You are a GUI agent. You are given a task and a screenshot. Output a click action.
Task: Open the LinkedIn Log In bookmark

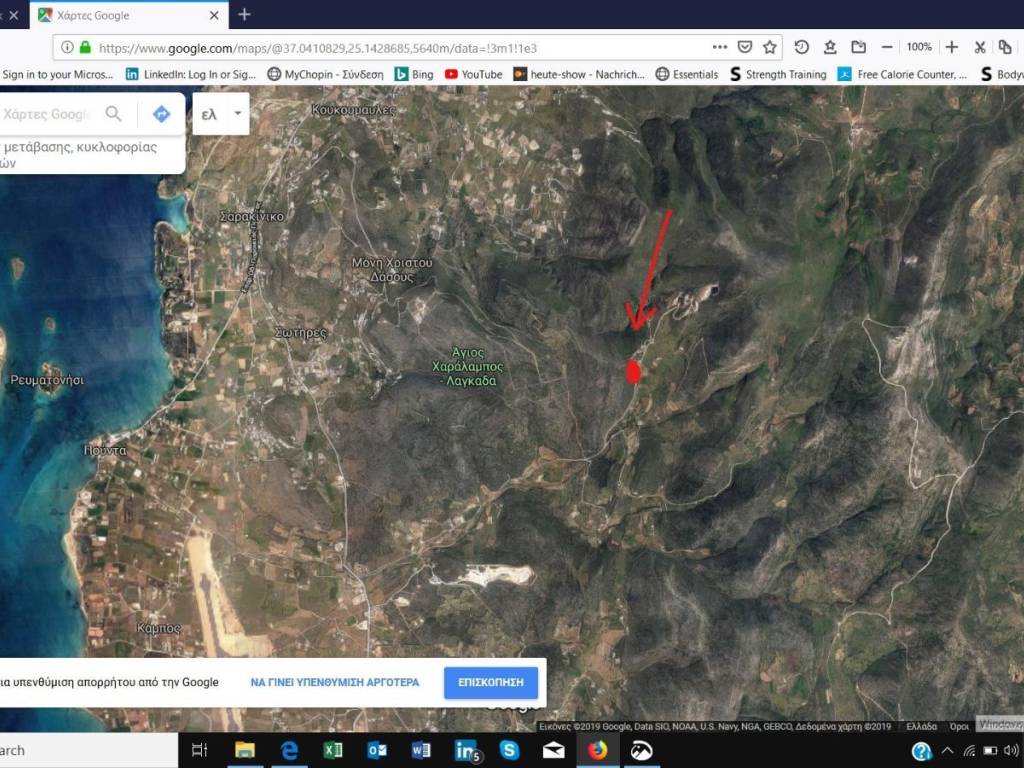191,74
